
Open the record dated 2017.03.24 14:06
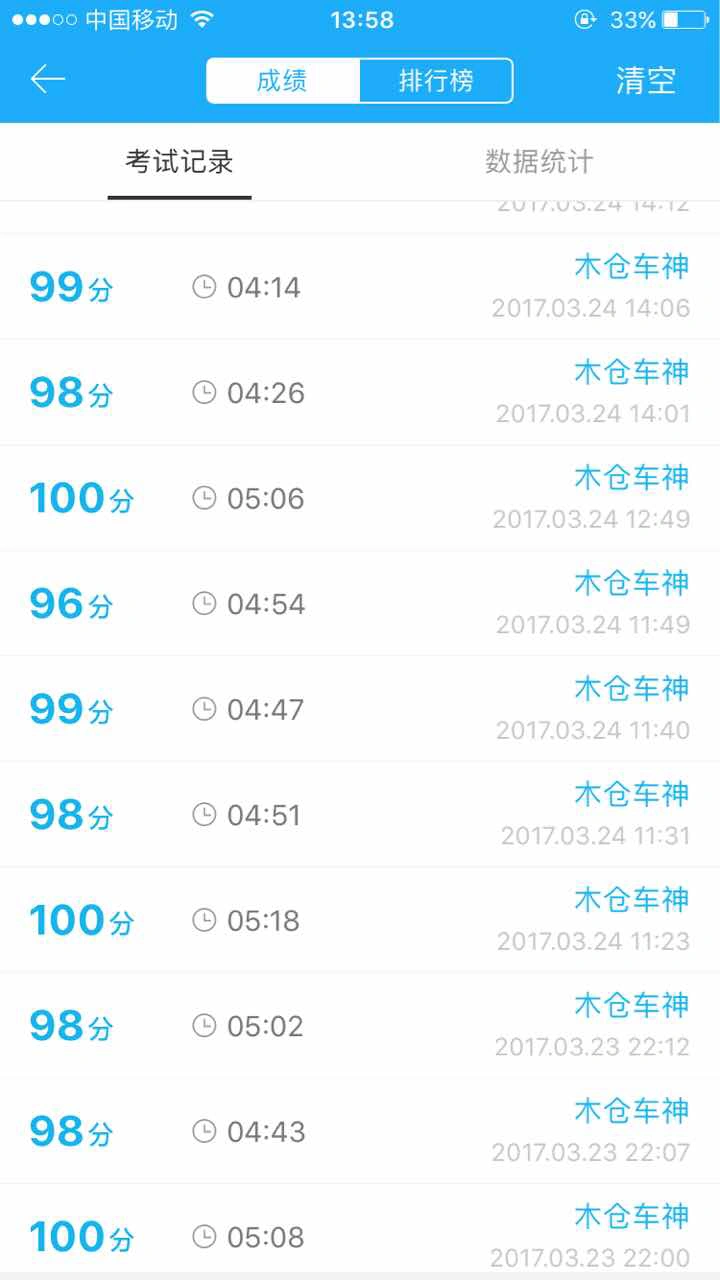click(x=360, y=287)
